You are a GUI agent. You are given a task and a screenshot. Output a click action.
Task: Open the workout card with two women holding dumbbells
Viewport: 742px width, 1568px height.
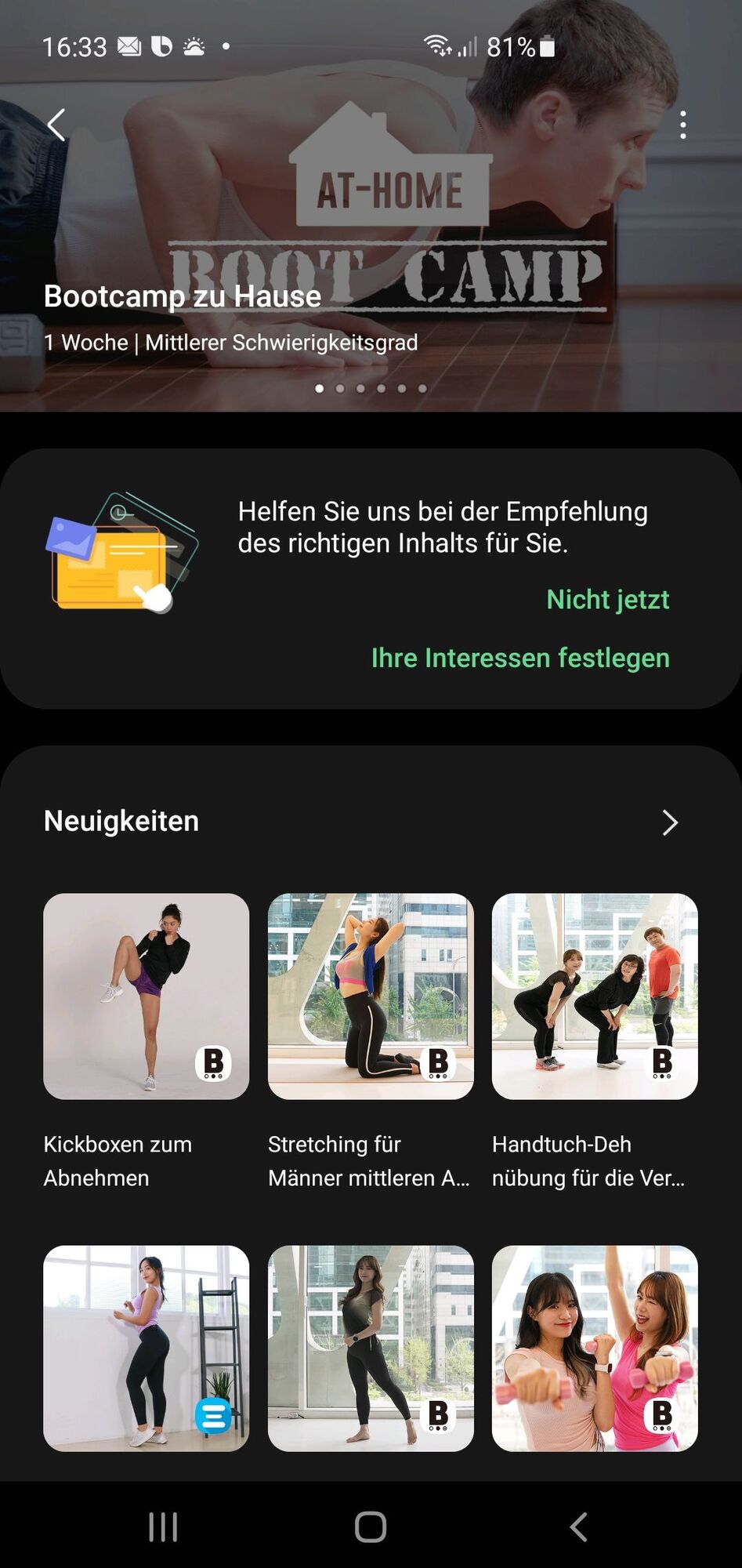click(x=595, y=1348)
